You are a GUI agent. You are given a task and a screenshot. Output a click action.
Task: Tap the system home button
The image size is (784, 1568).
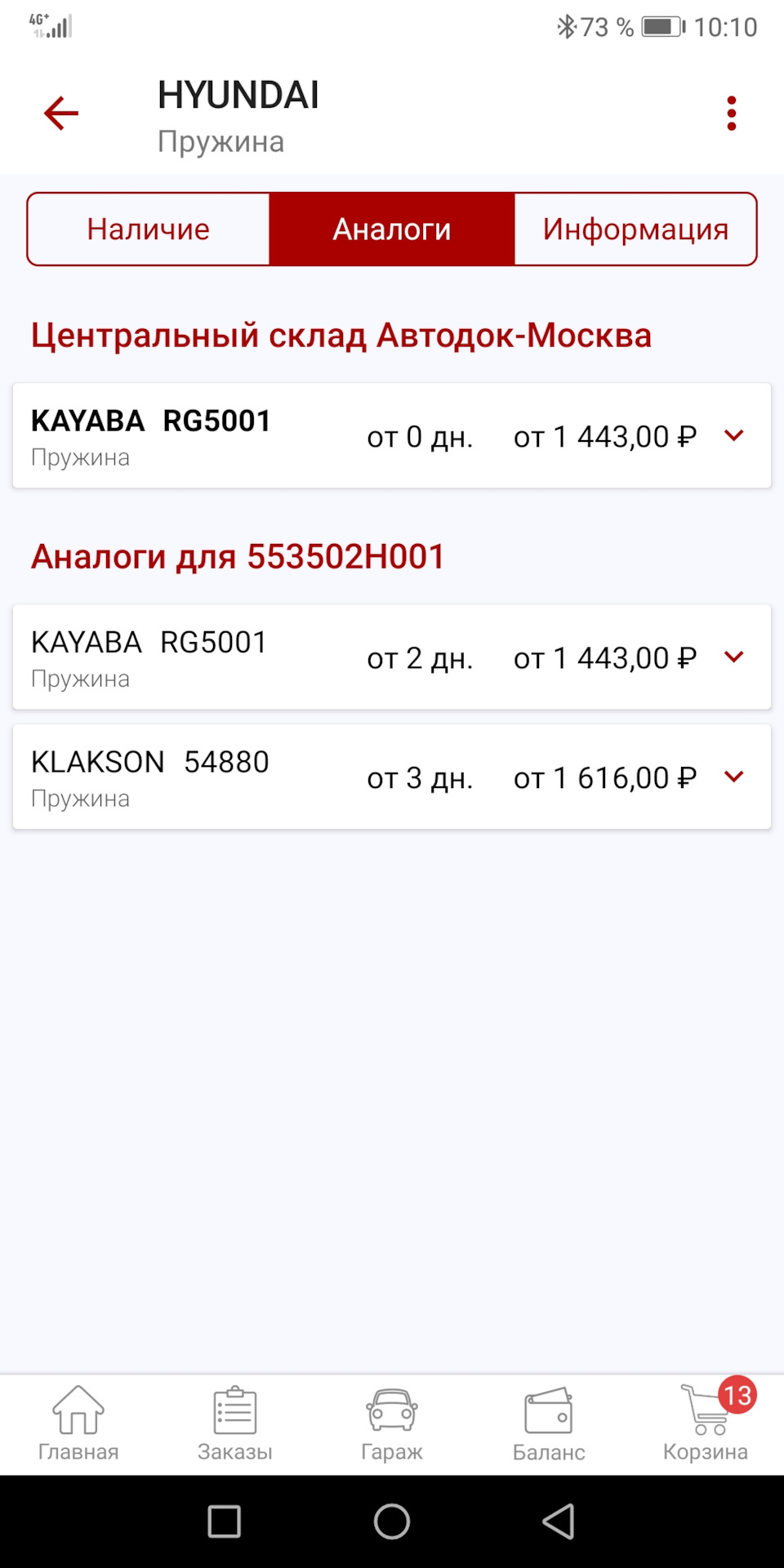tap(392, 1521)
